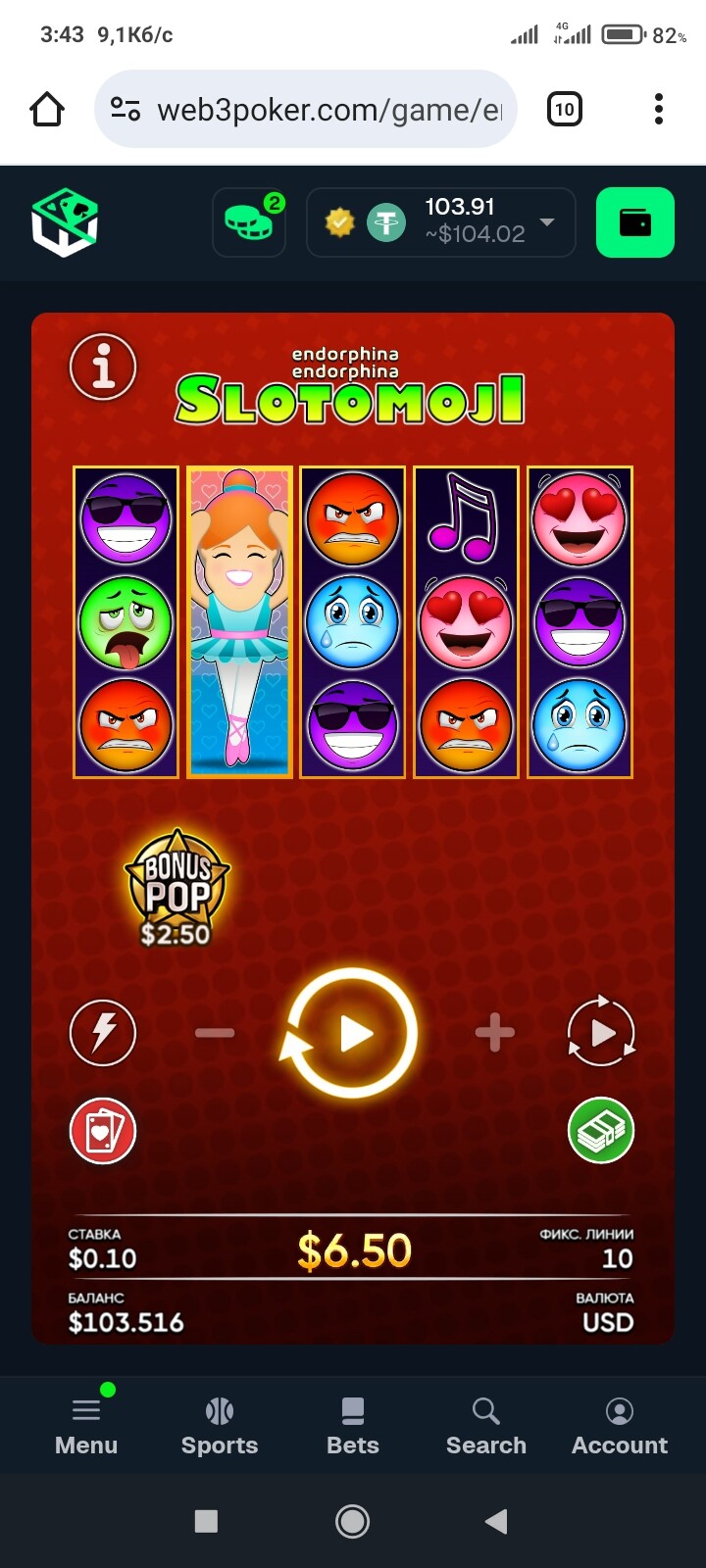The image size is (706, 1568).
Task: Open the slot game info button
Action: [x=103, y=367]
